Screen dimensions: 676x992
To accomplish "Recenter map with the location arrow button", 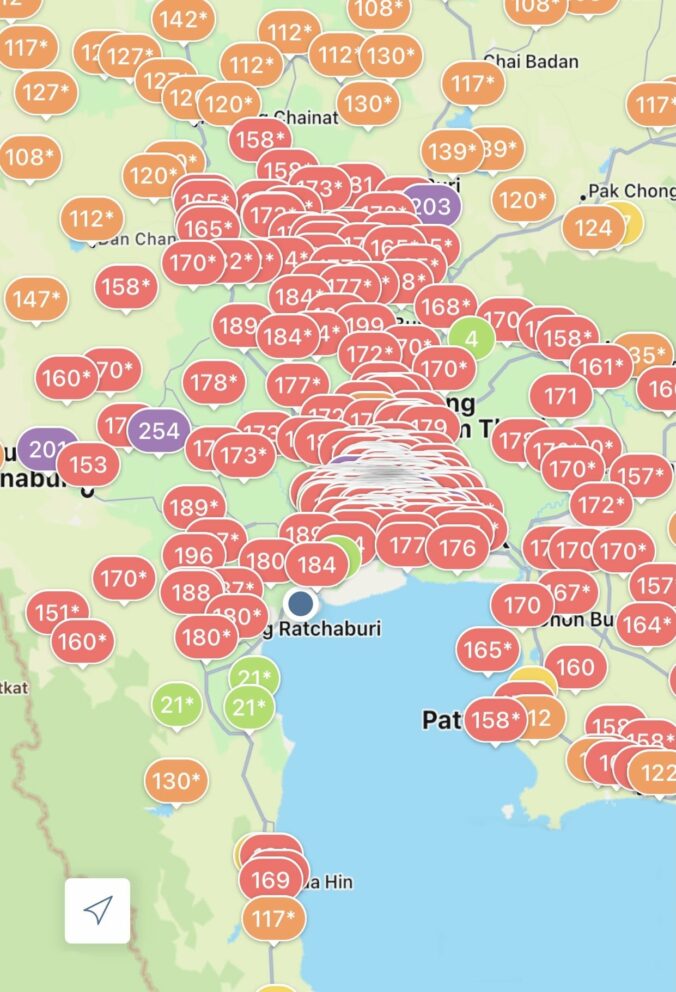I will point(97,910).
